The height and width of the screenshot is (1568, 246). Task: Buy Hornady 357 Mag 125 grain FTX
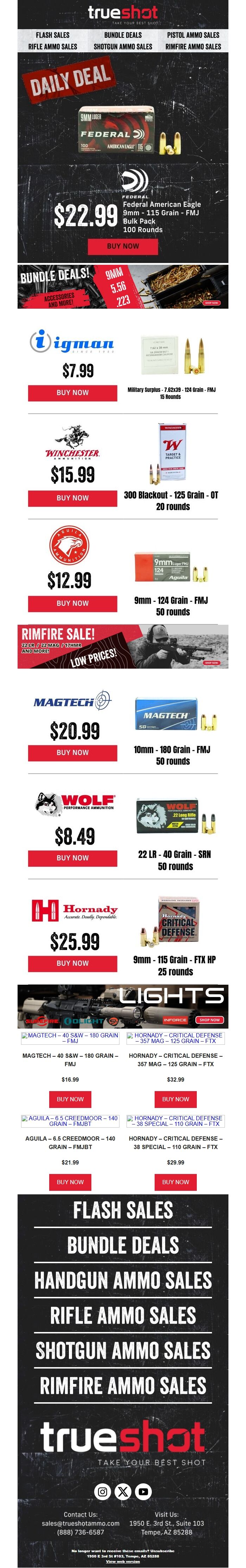click(x=175, y=1099)
